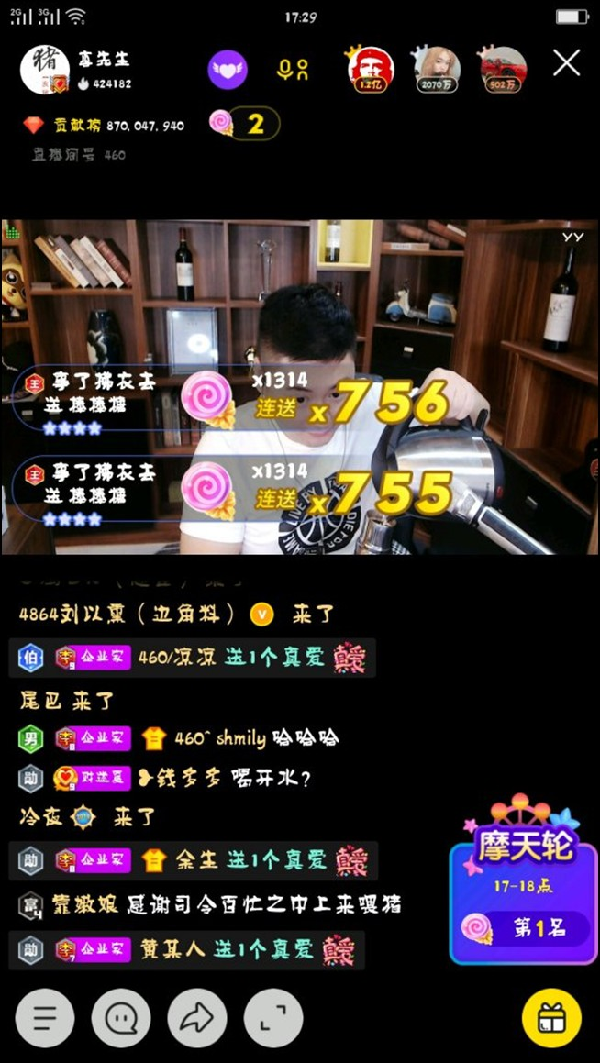Open the yellow gift panel button
Screen dimensions: 600x1063
(552, 1019)
